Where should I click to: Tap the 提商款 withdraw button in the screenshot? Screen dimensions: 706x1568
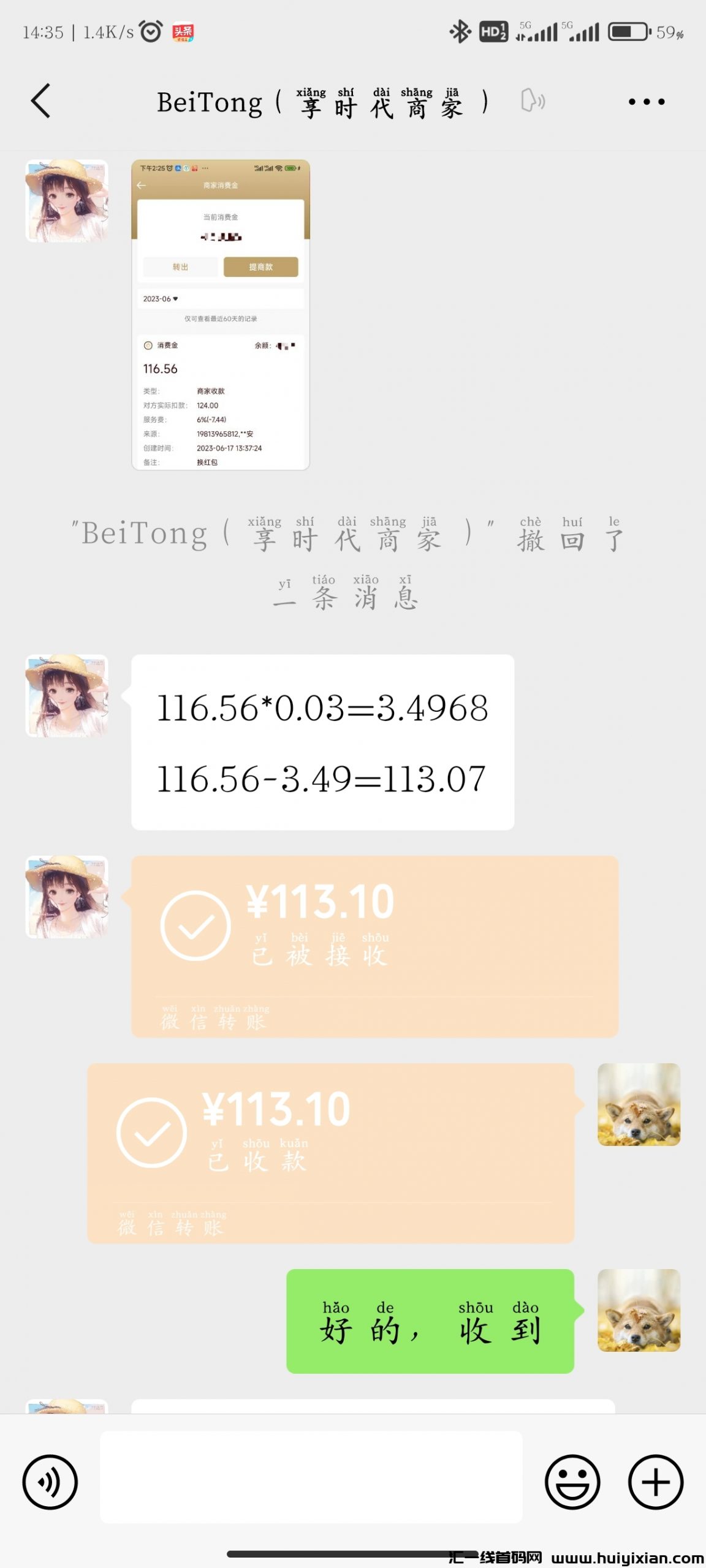click(x=261, y=267)
